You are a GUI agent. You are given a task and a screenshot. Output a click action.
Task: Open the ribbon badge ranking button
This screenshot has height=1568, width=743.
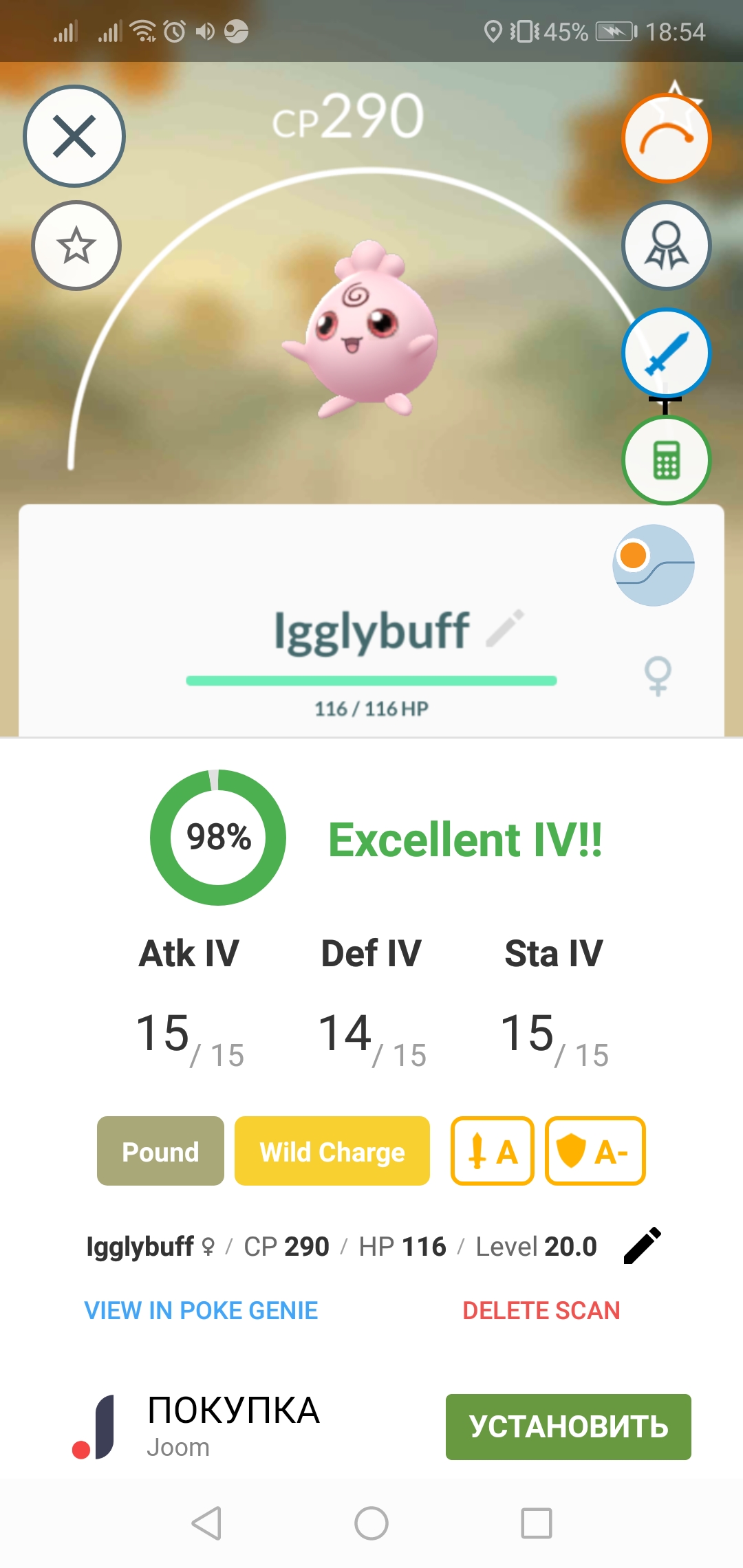coord(666,246)
